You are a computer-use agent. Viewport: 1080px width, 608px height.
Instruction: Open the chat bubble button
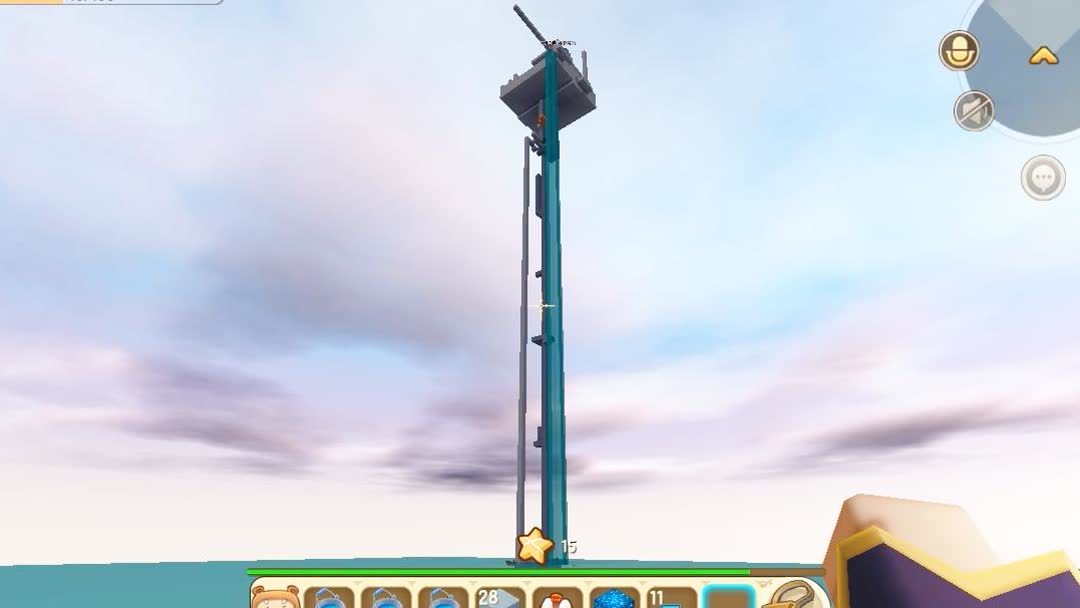(1043, 179)
